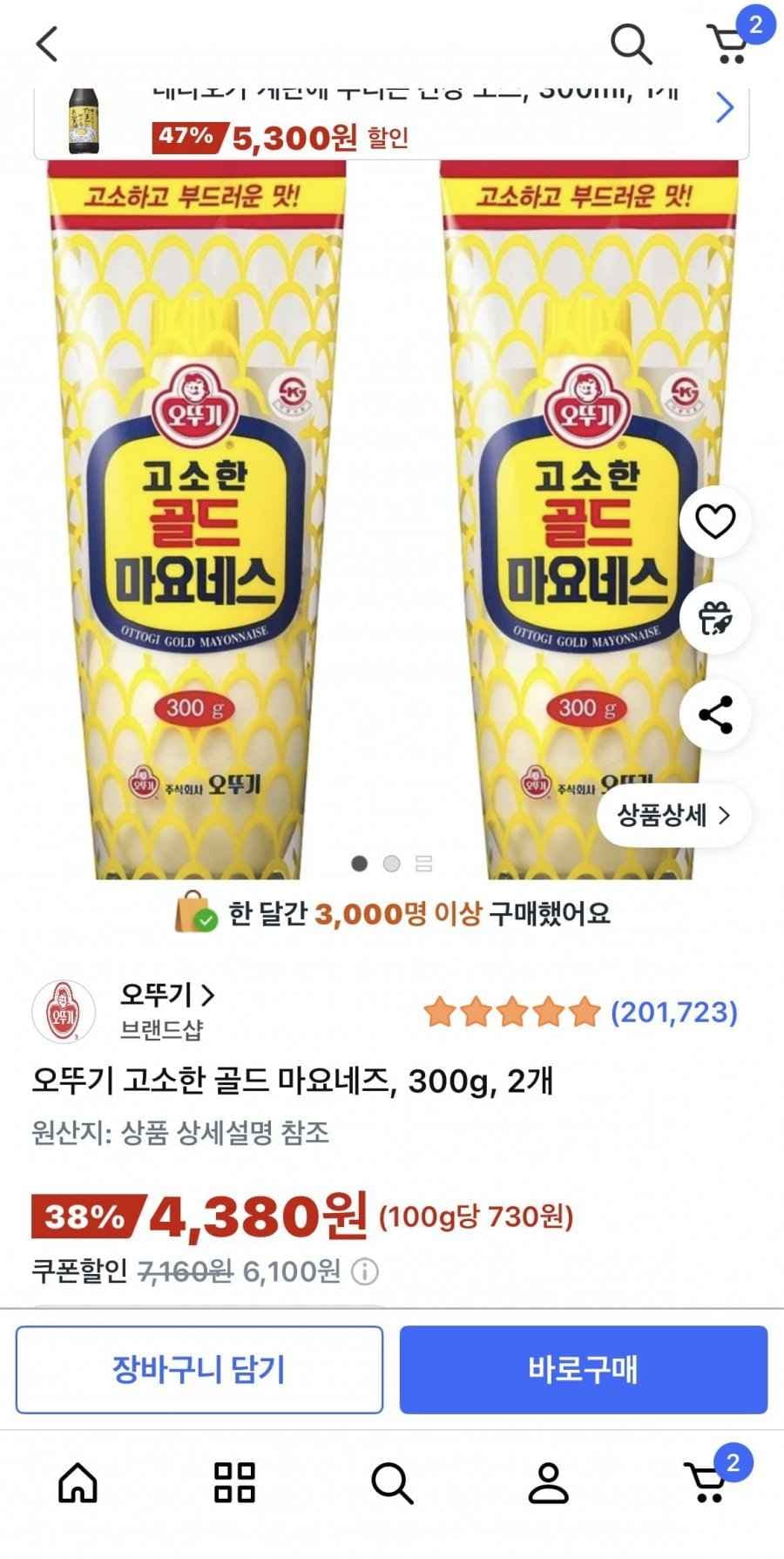Viewport: 784px width, 1559px height.
Task: Open the gift/benefits icon below the heart
Action: (x=716, y=617)
